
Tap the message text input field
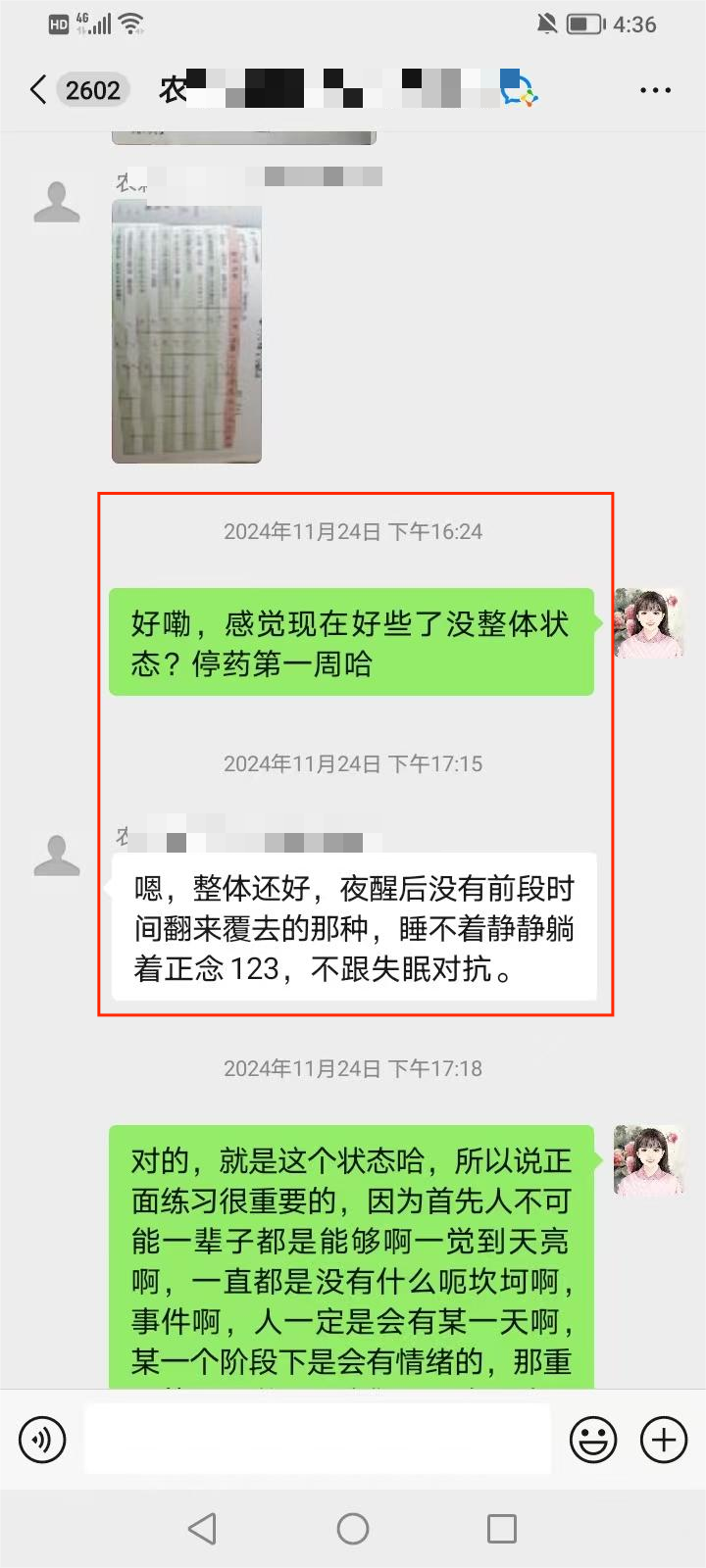click(x=317, y=1440)
